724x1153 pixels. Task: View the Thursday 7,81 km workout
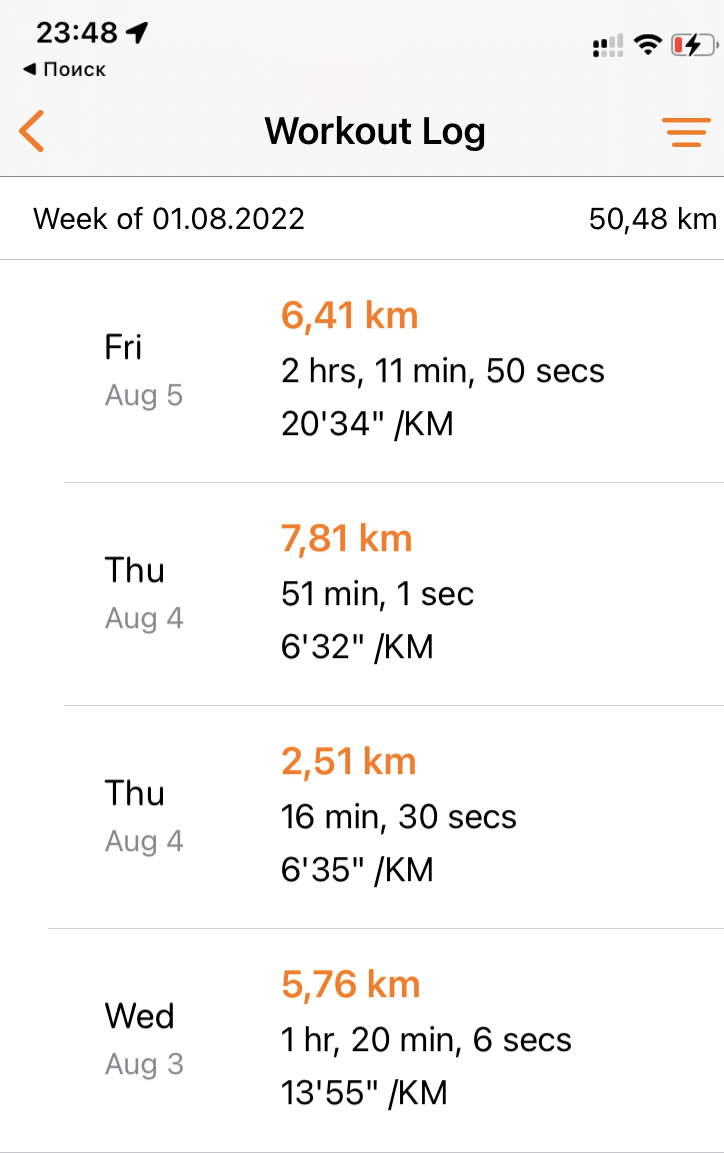[x=380, y=594]
